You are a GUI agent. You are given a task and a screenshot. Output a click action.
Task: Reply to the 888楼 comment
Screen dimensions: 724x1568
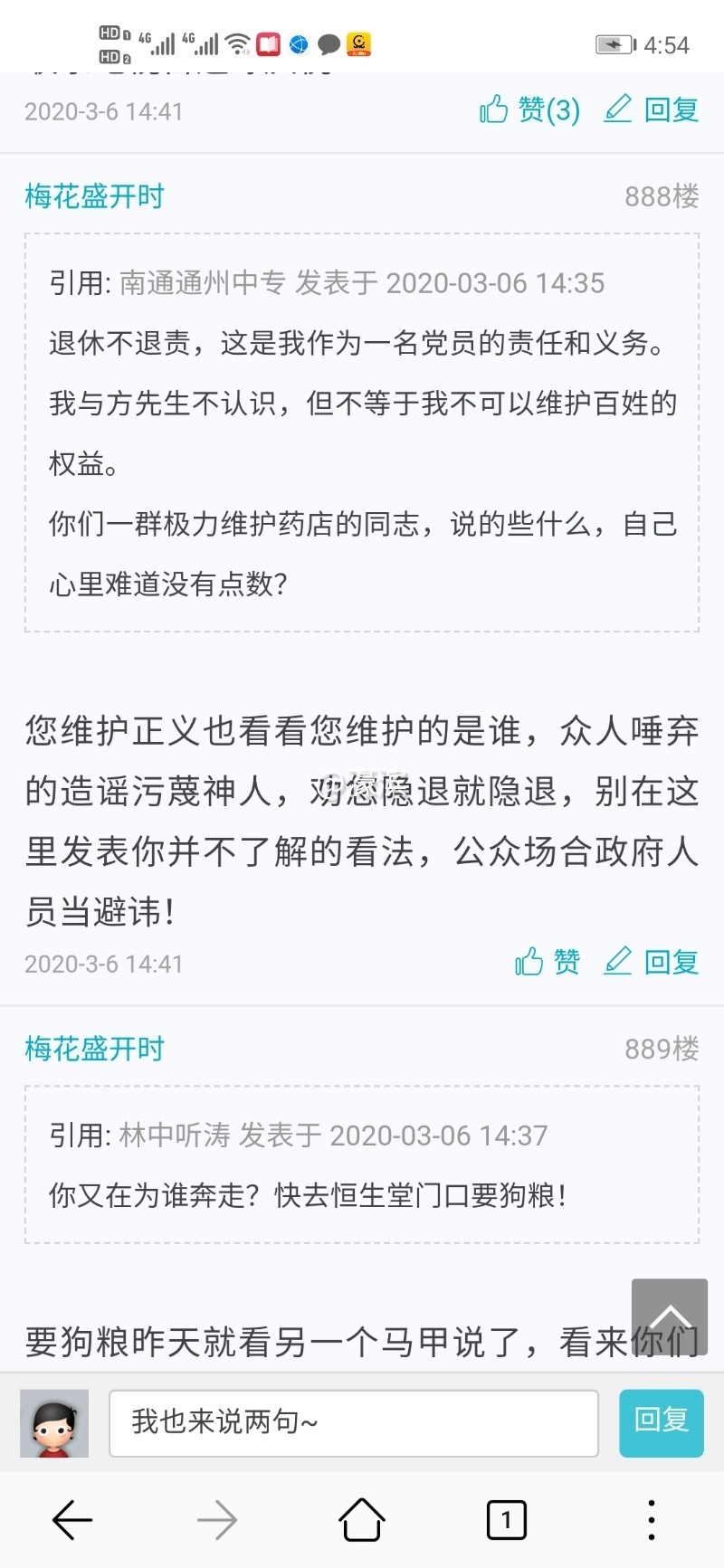(x=652, y=961)
